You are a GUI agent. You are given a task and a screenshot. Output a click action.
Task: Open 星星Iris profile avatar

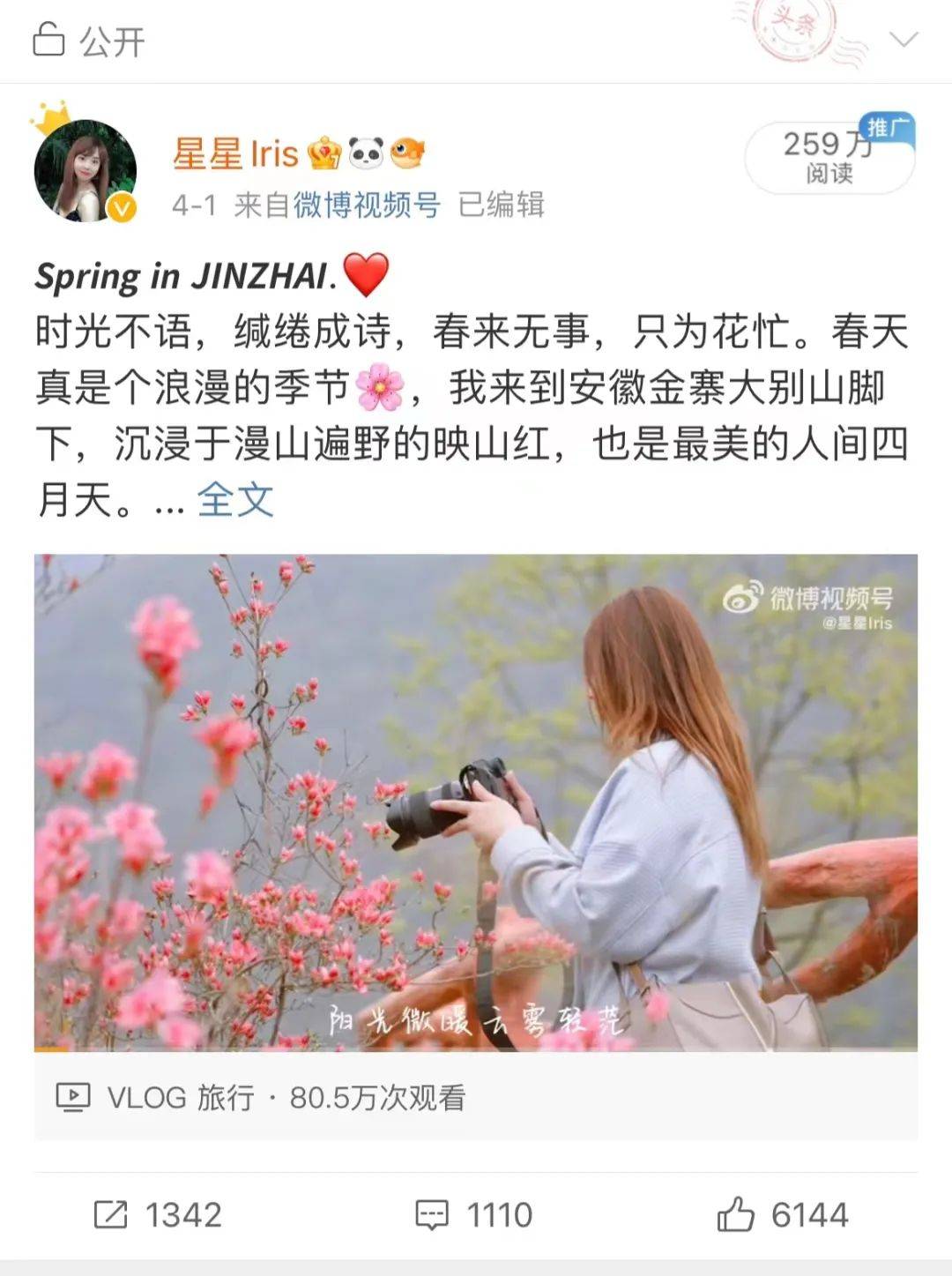(86, 170)
